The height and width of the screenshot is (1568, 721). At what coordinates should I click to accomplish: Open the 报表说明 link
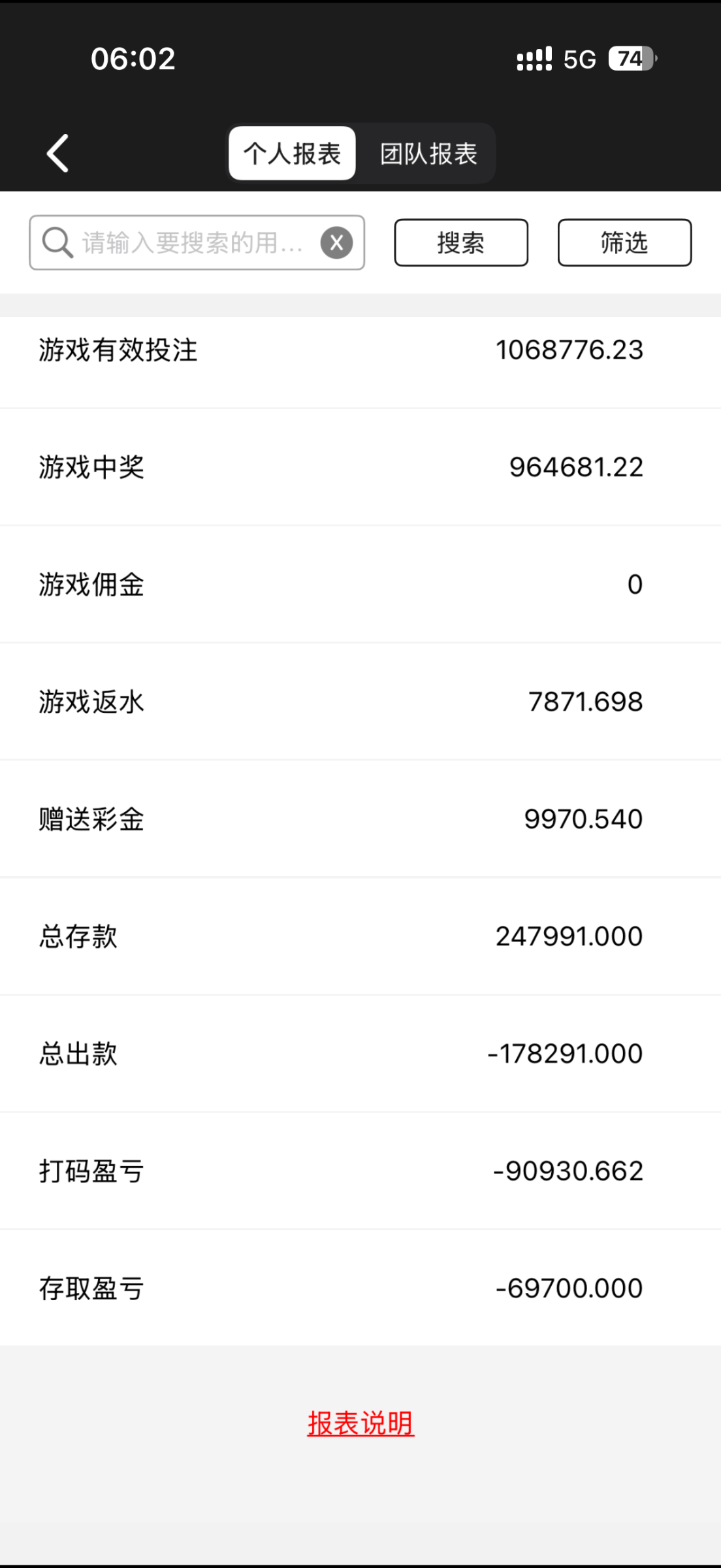360,1423
